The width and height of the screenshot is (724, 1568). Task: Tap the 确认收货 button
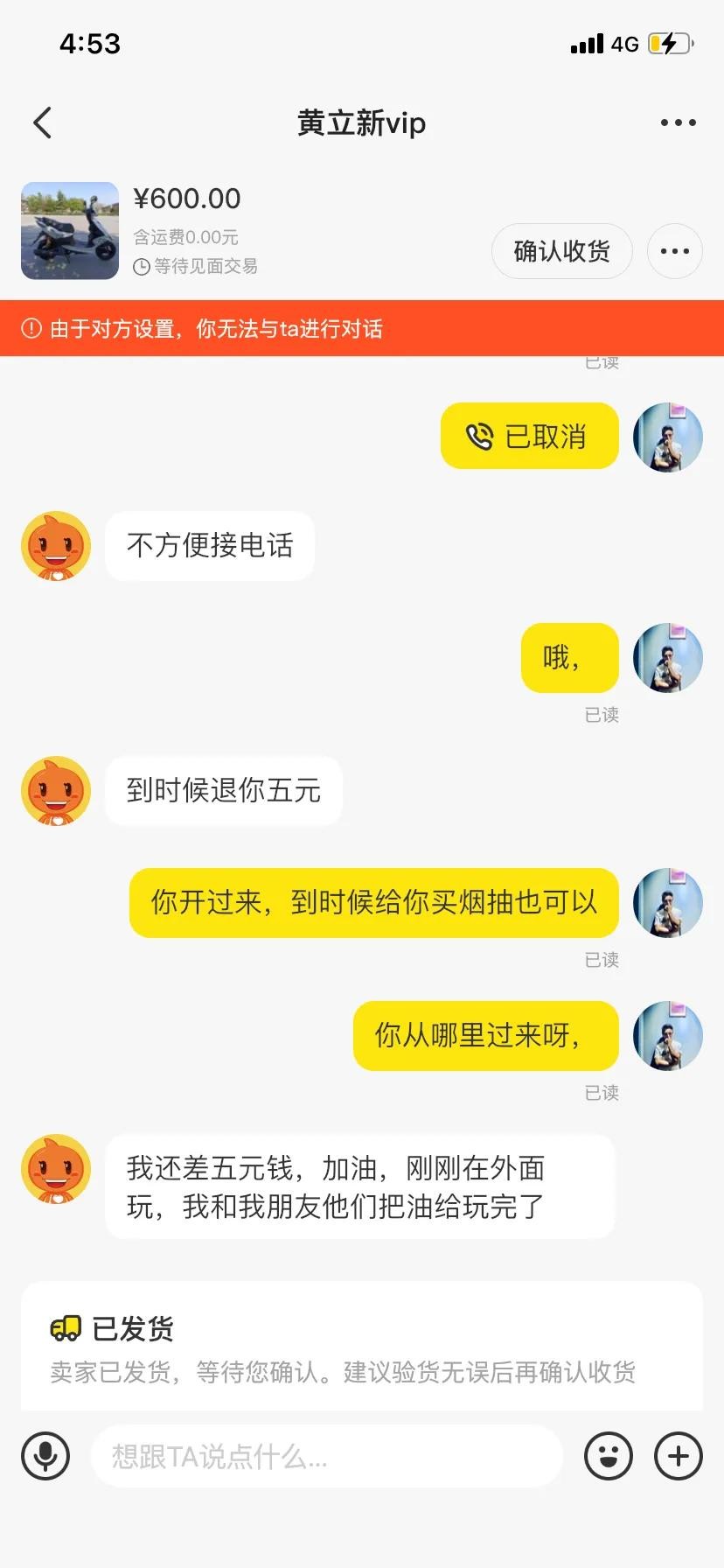coord(561,251)
